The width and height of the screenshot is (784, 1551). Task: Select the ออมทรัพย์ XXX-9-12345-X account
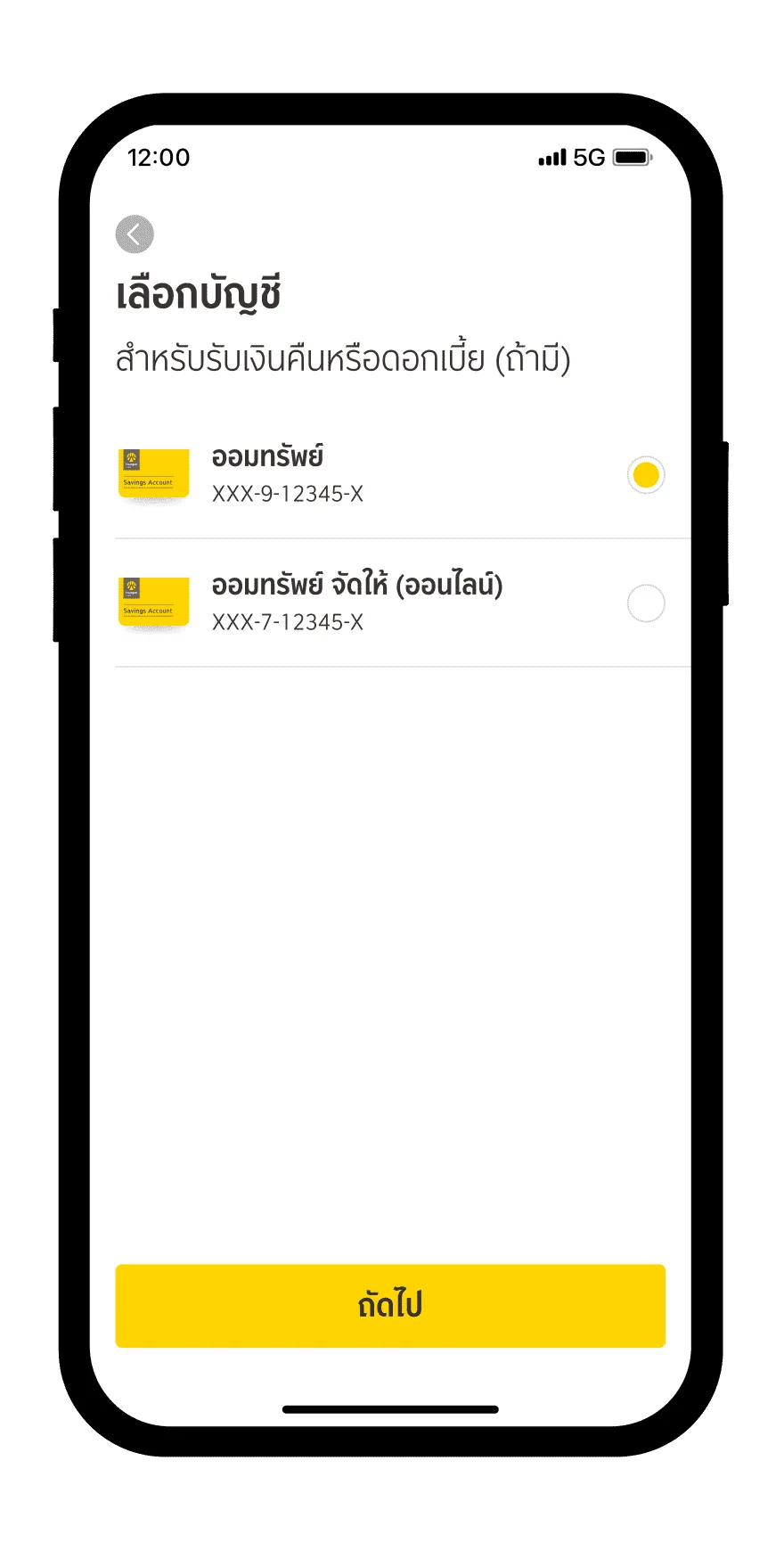click(x=646, y=475)
